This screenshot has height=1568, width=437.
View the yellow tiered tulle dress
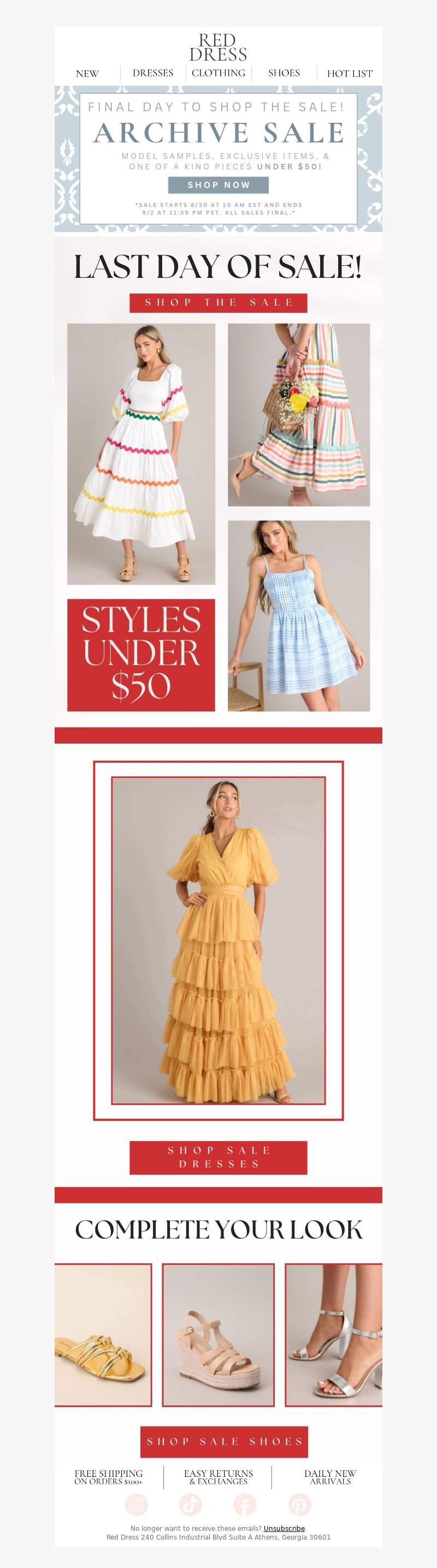click(x=218, y=940)
